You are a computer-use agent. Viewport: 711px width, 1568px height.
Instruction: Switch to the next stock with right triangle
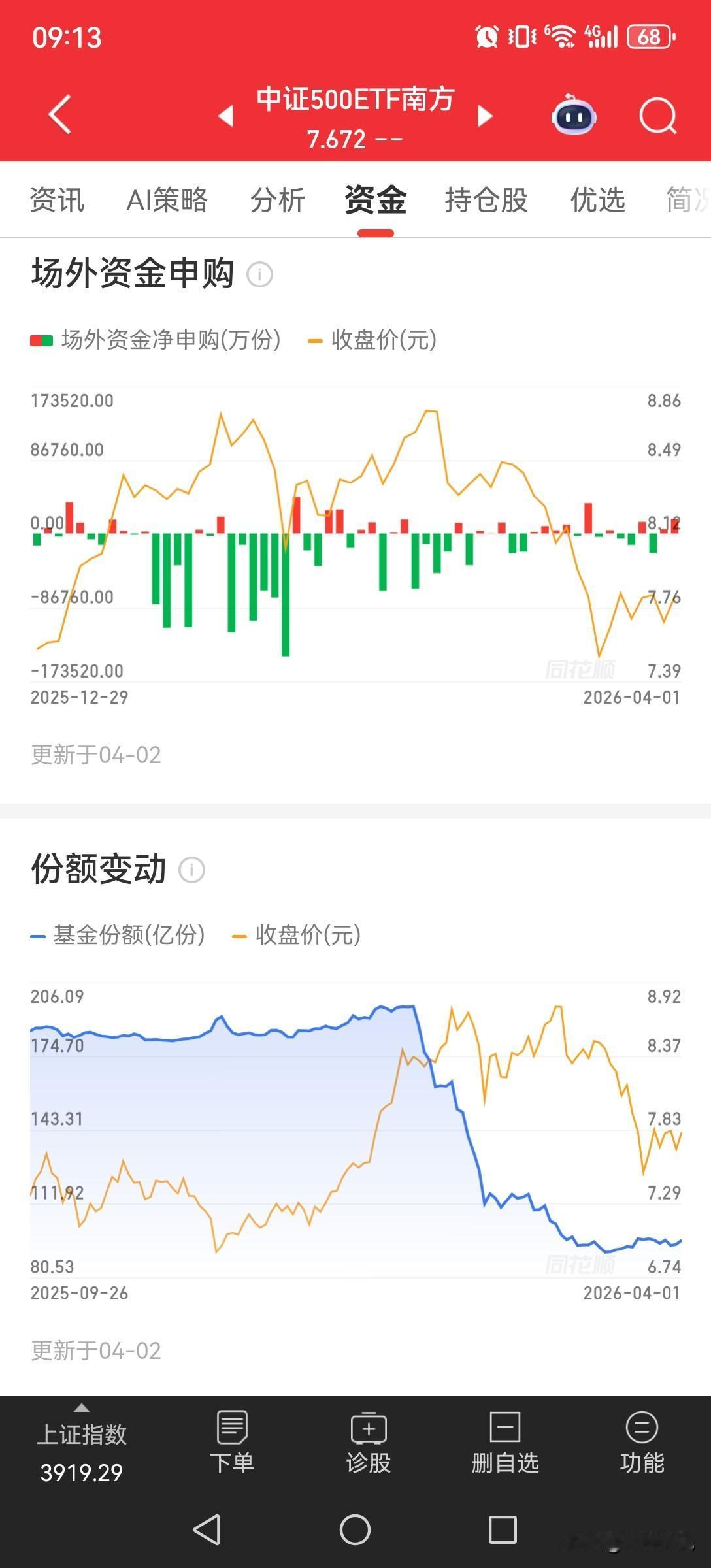485,116
